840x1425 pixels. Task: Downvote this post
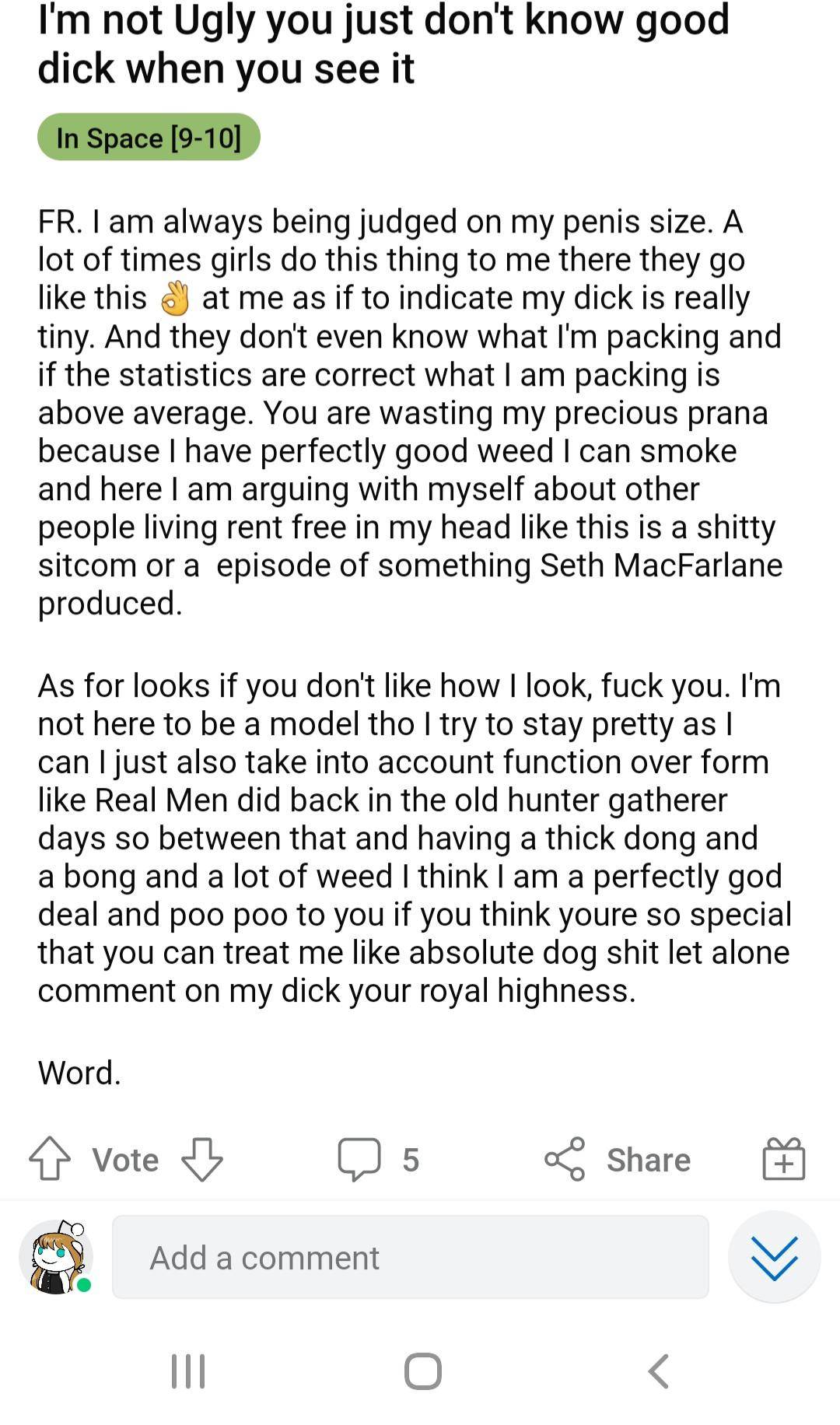(x=202, y=1159)
